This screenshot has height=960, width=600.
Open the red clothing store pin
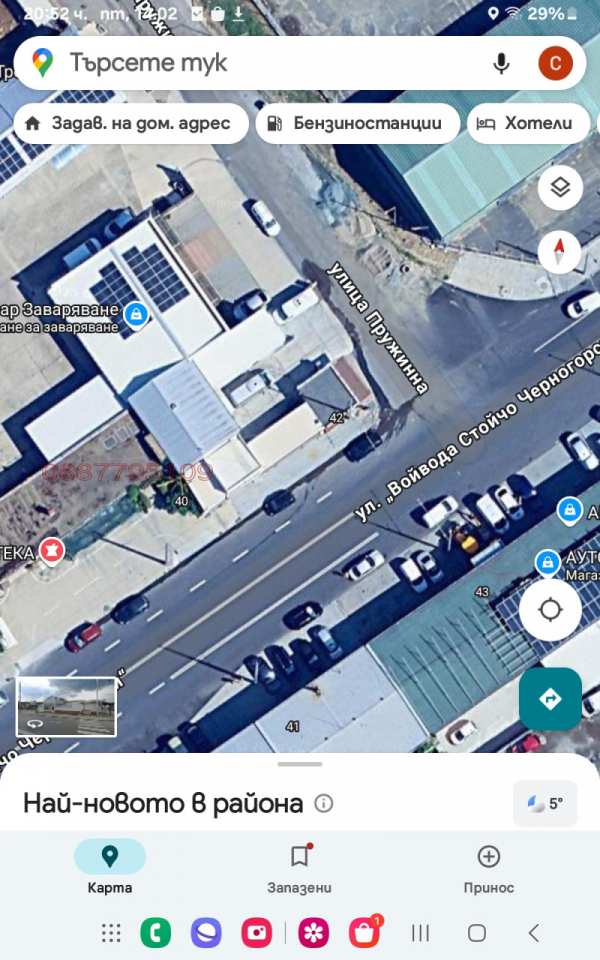50,550
